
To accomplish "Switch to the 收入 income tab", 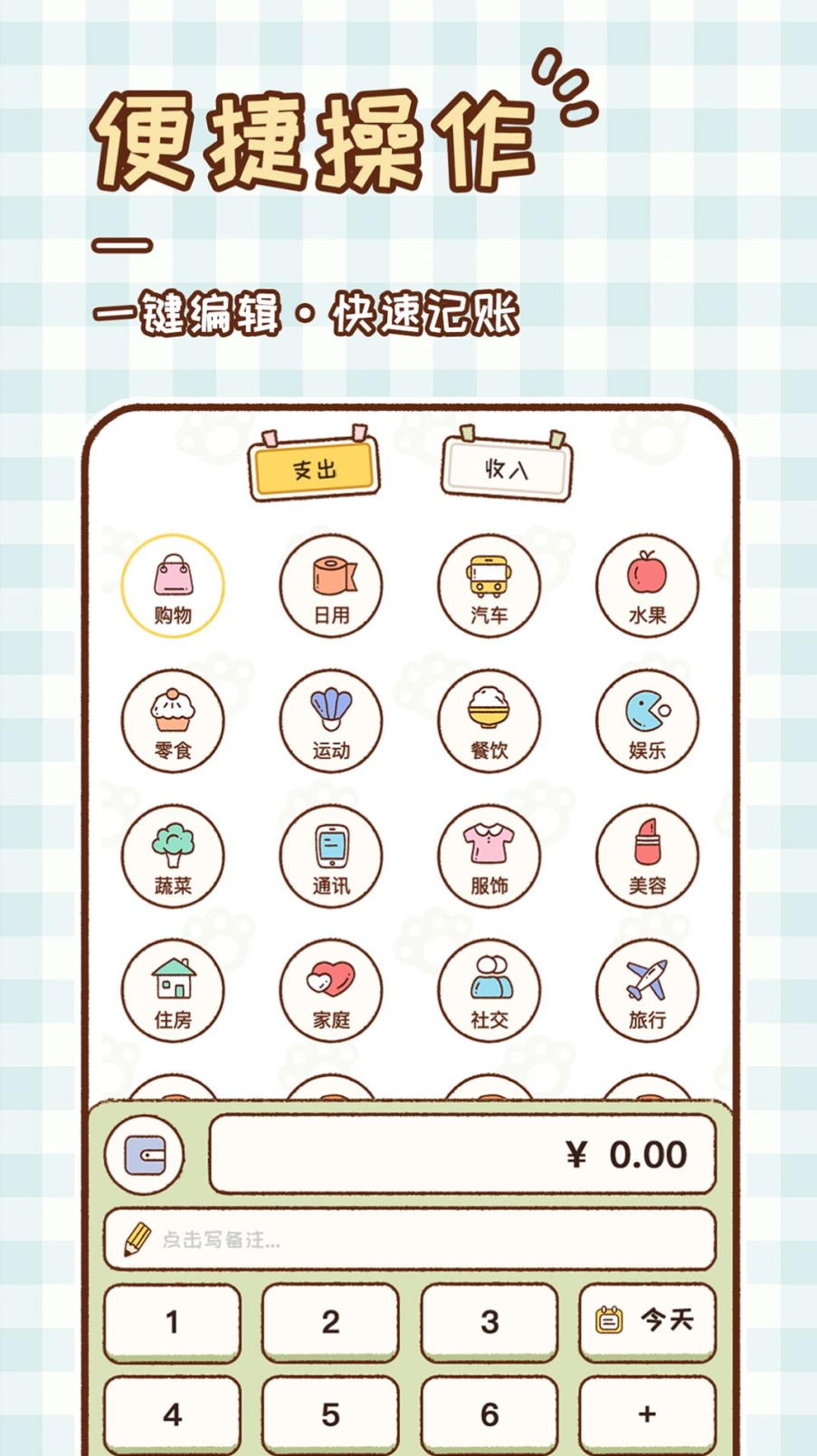I will pyautogui.click(x=506, y=470).
